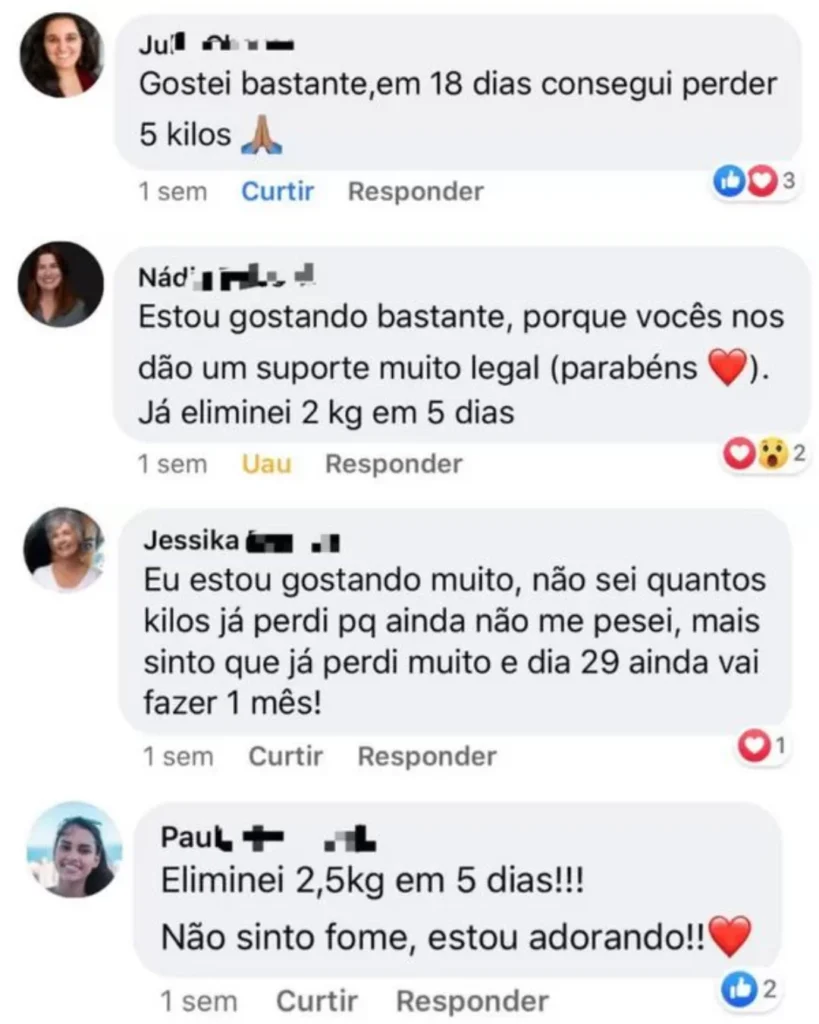Tap the Uau reaction under Nád's comment

pyautogui.click(x=266, y=464)
